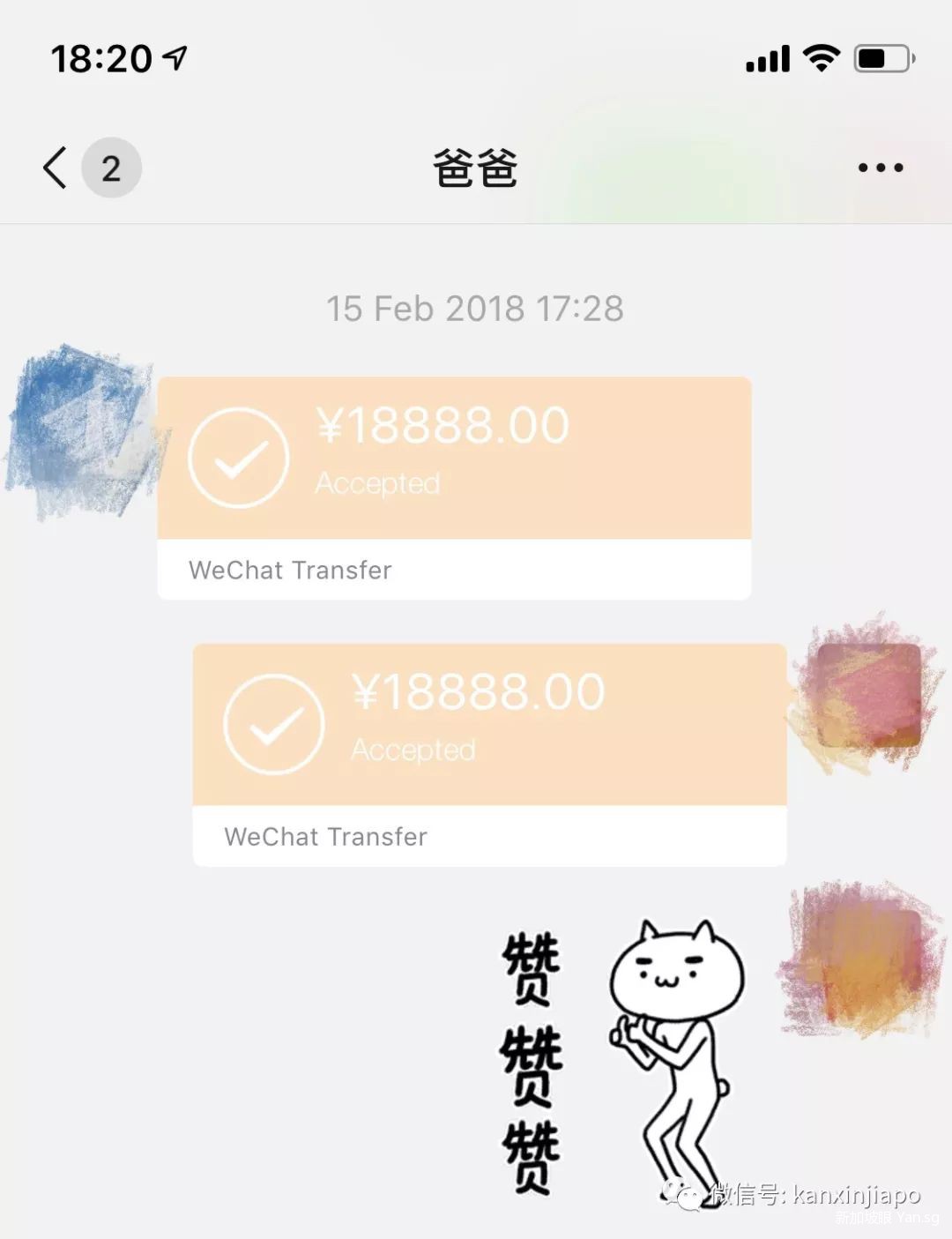Open the ¥18888.00 transfer you sent
The image size is (952, 1239).
tap(489, 754)
